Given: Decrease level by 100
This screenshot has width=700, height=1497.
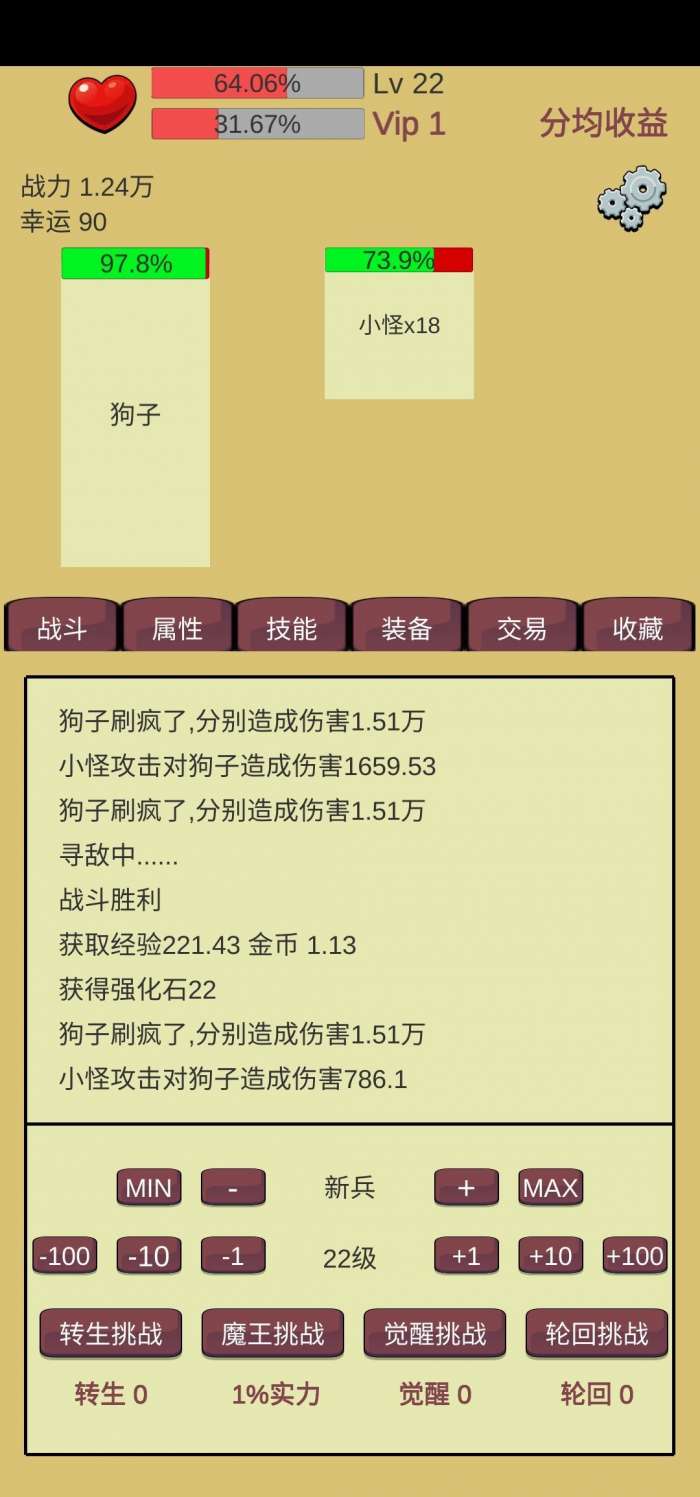Looking at the screenshot, I should pyautogui.click(x=65, y=1255).
